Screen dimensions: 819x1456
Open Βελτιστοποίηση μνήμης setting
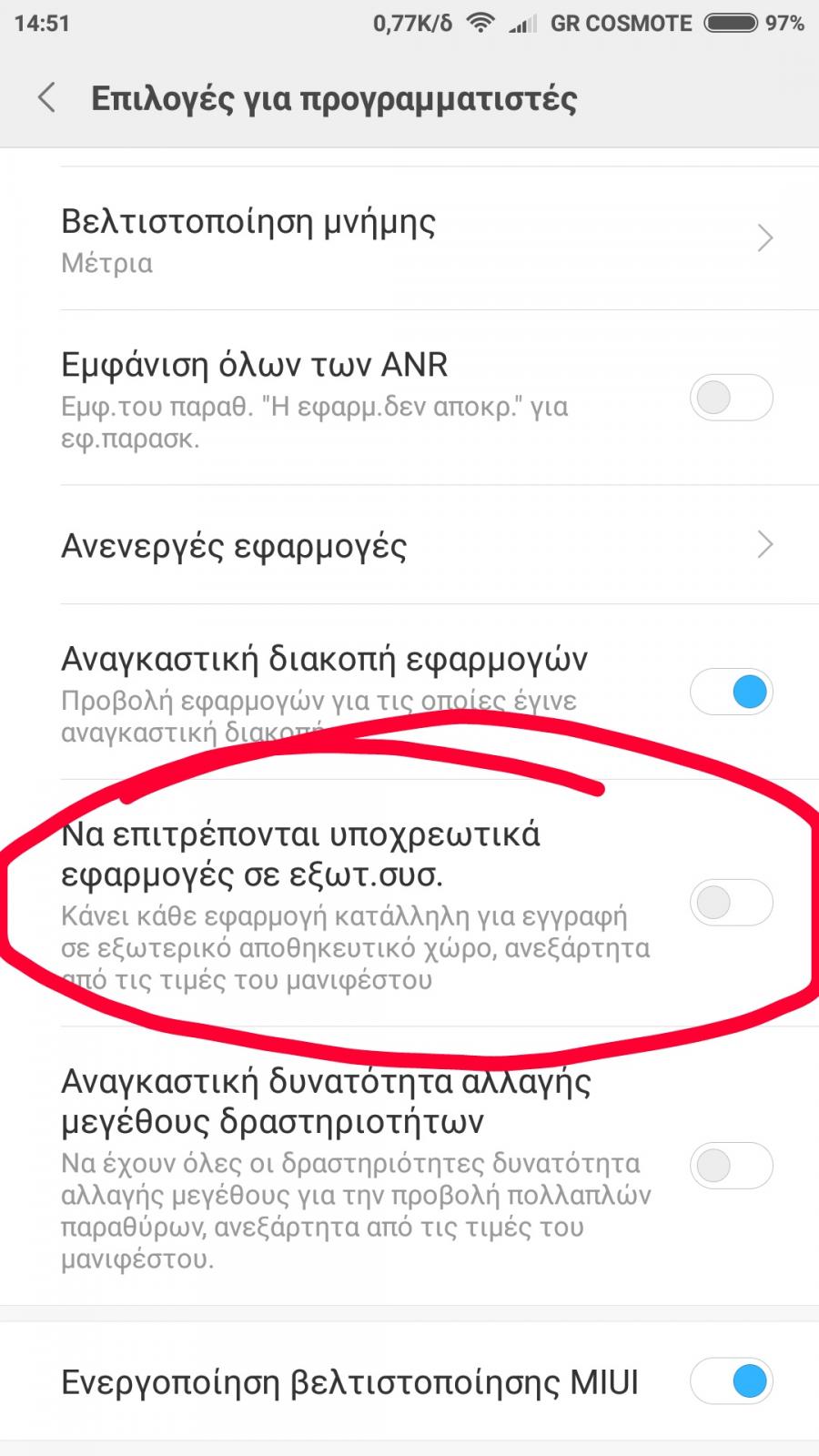(x=409, y=238)
